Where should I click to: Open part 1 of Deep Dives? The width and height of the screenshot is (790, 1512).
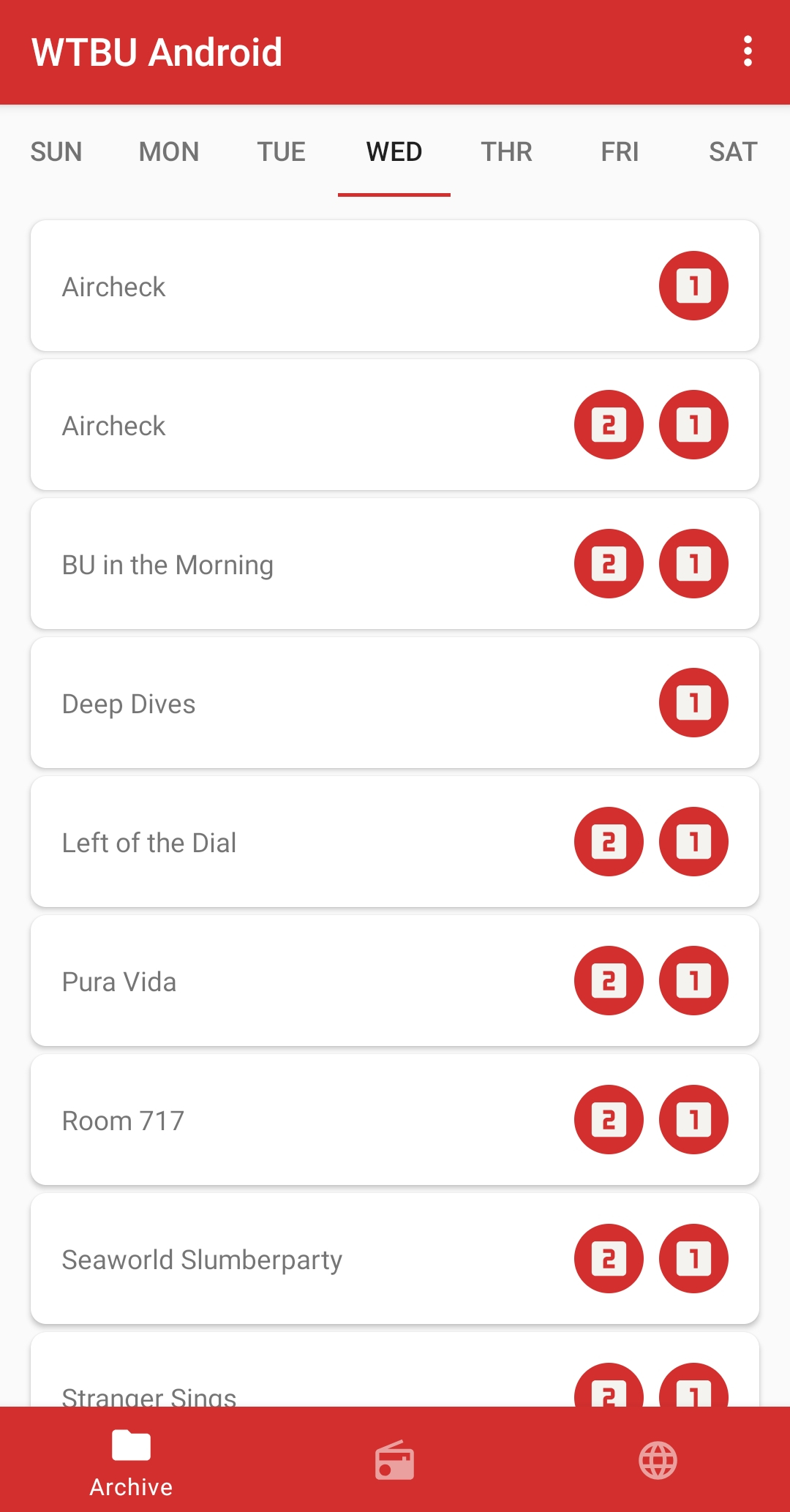[x=693, y=703]
